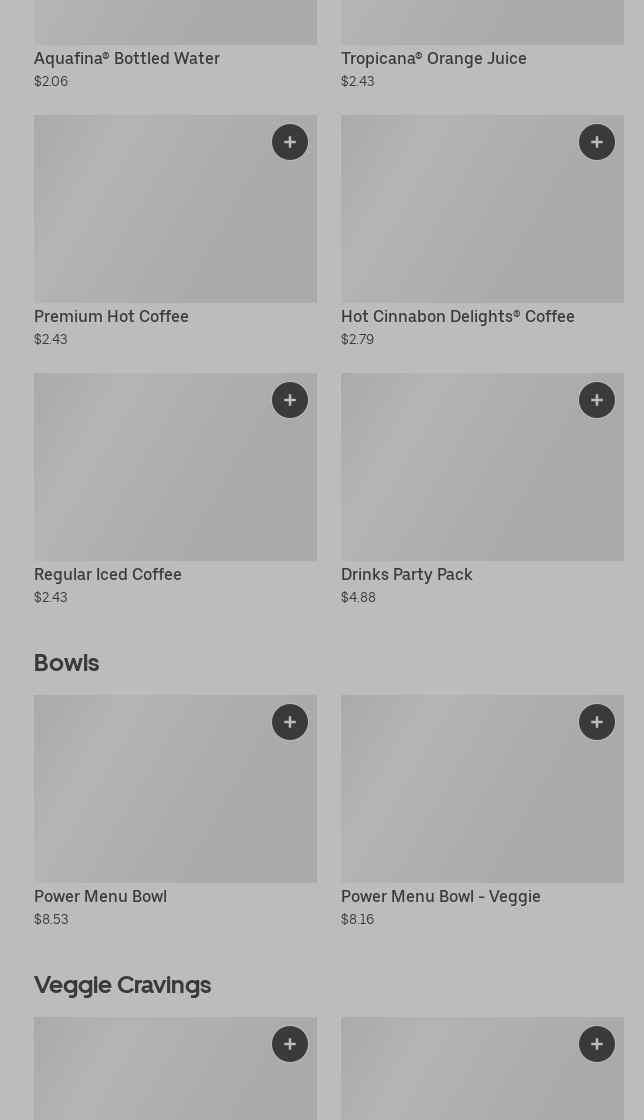Image resolution: width=644 pixels, height=1120 pixels.
Task: Select the Power Menu Bowl - Veggie card
Action: [x=483, y=811]
